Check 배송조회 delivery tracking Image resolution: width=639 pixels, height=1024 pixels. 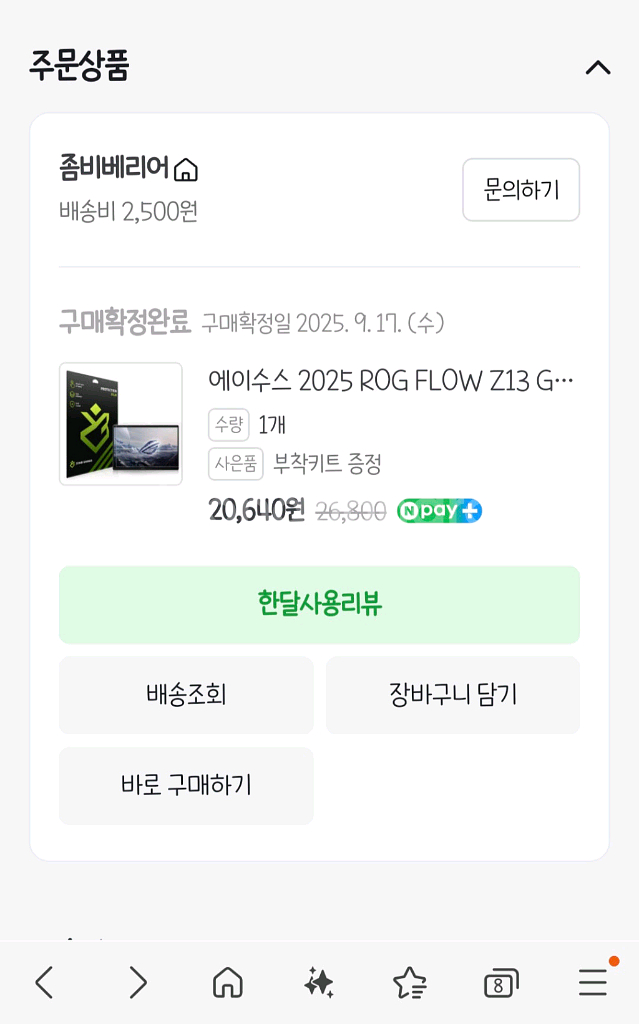186,695
